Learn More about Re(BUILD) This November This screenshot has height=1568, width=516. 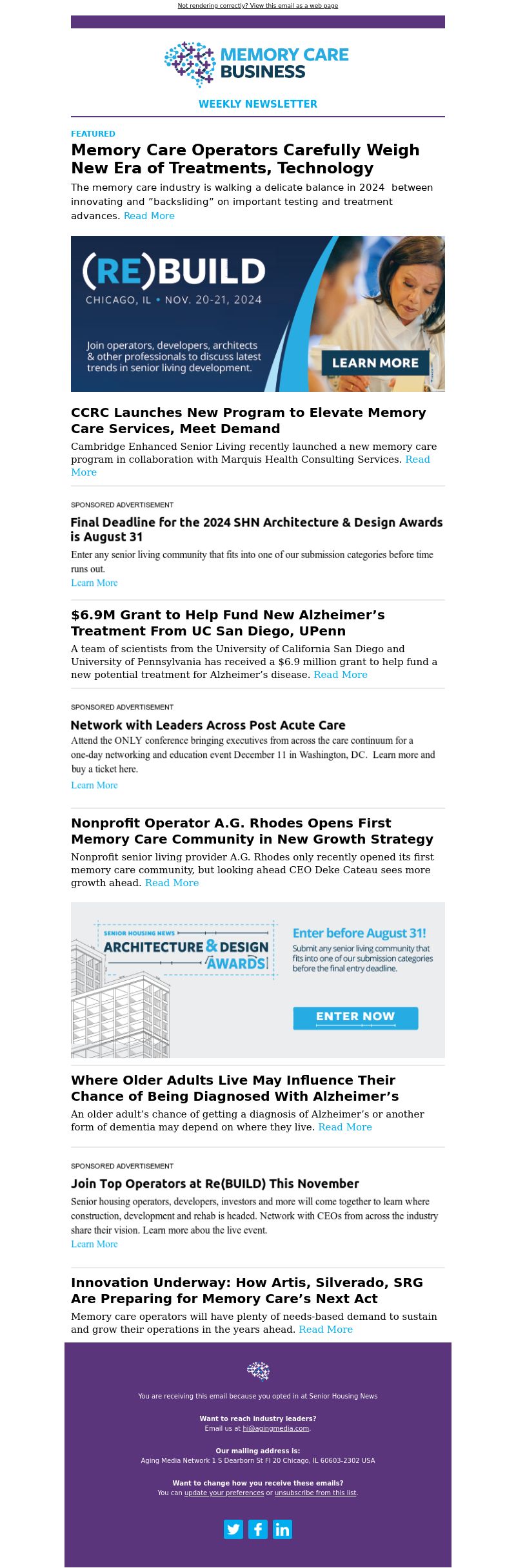point(94,1244)
